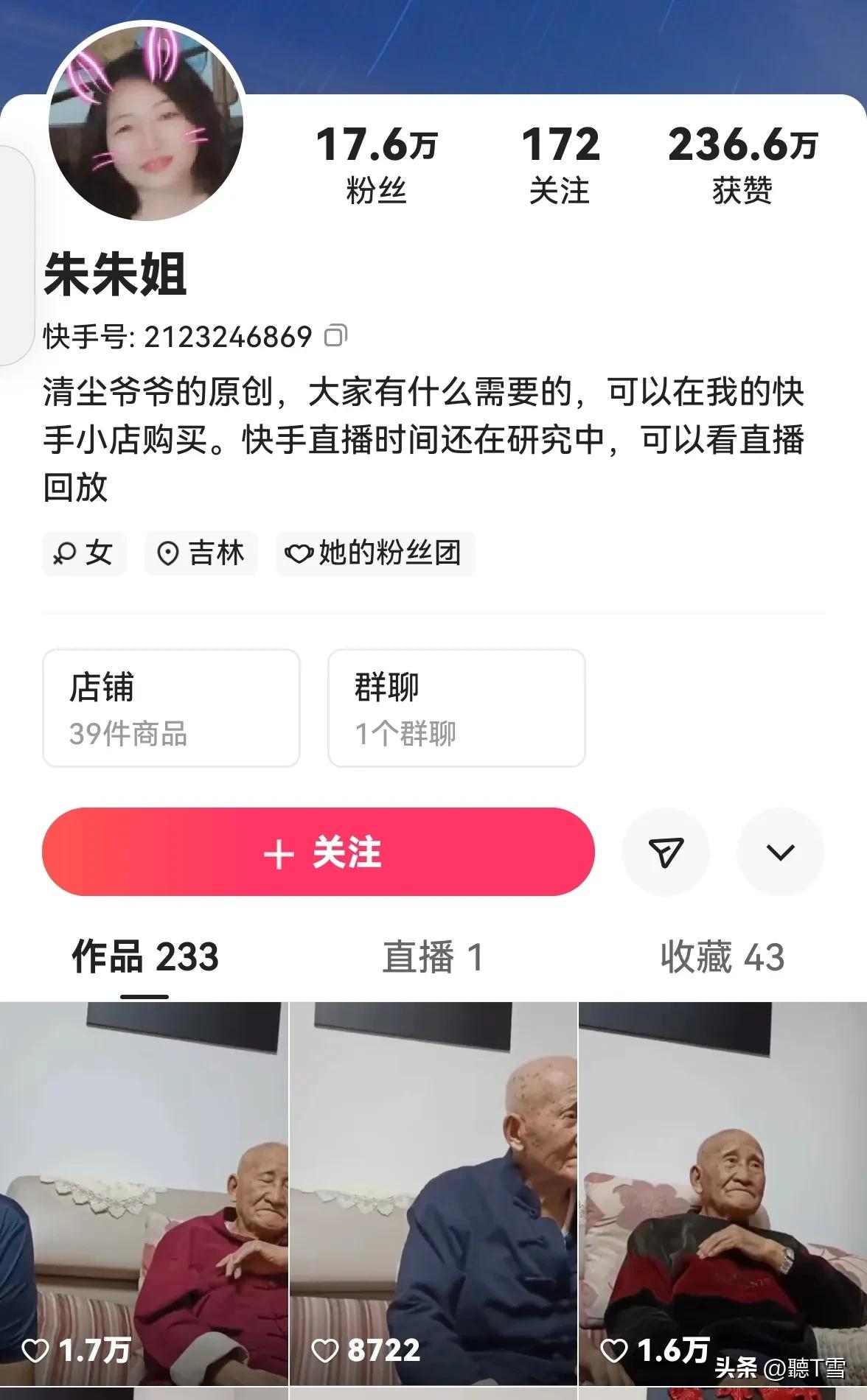Screen dimensions: 867x1400
Task: Tap the 关注 follow button
Action: pyautogui.click(x=320, y=852)
